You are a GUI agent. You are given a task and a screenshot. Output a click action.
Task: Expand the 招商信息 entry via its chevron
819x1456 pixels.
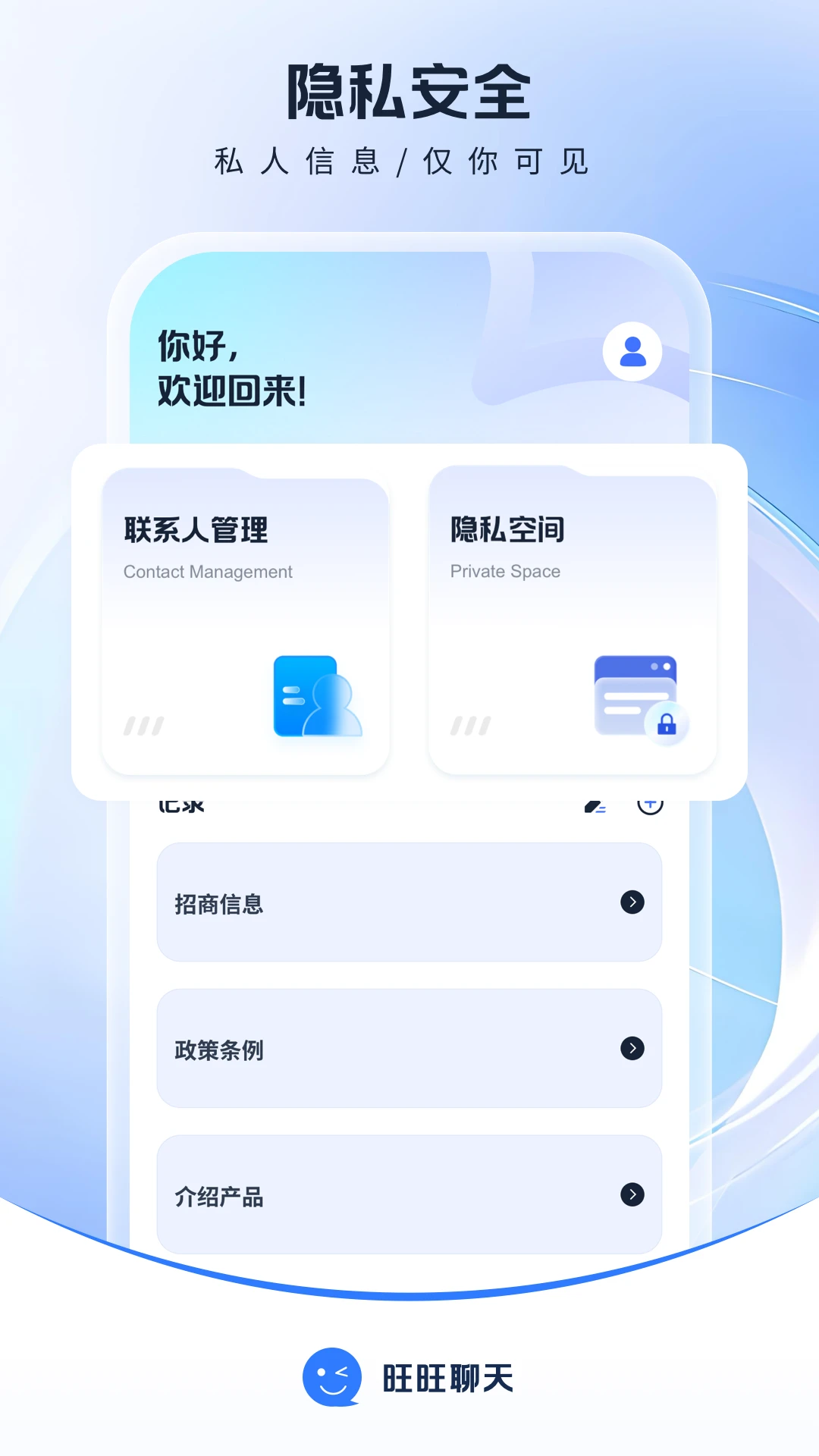tap(632, 902)
